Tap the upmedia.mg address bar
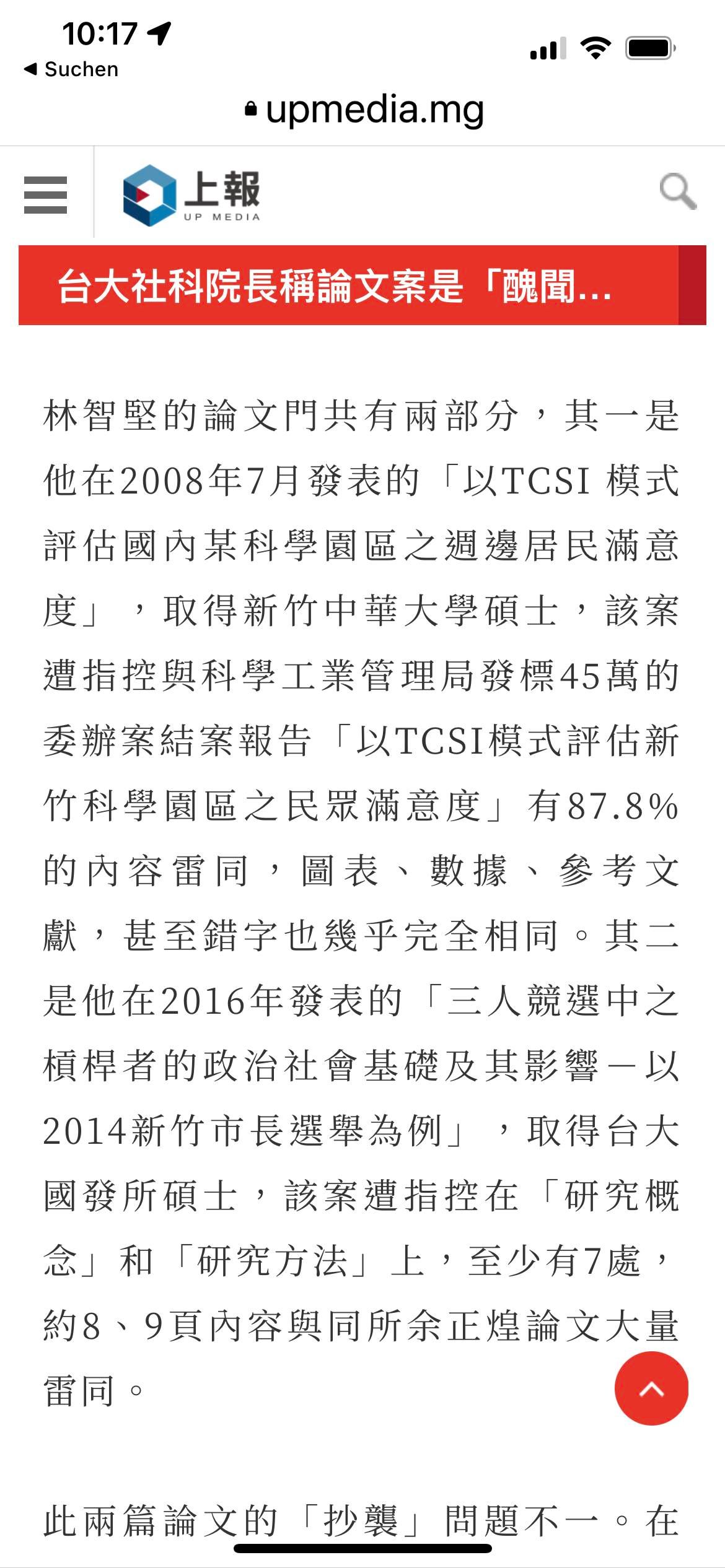The image size is (725, 1568). coord(363,110)
